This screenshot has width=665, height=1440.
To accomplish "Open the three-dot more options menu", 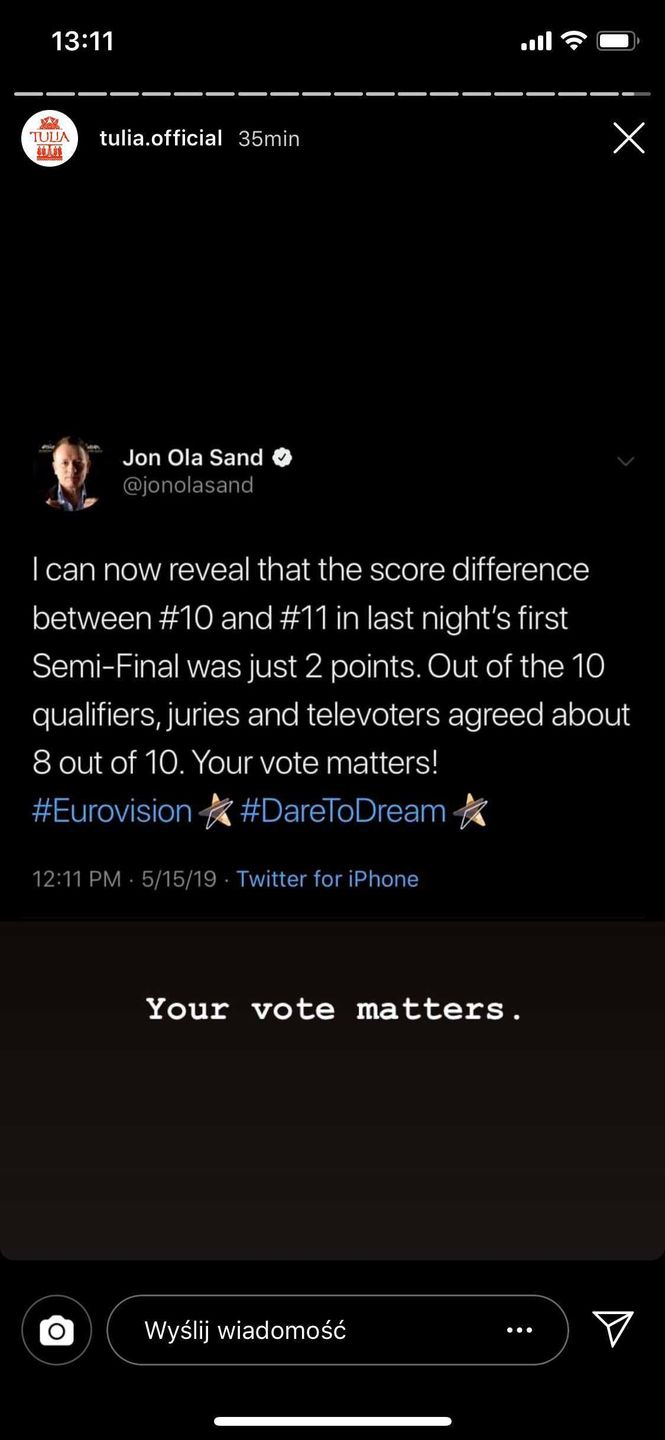I will [519, 1330].
